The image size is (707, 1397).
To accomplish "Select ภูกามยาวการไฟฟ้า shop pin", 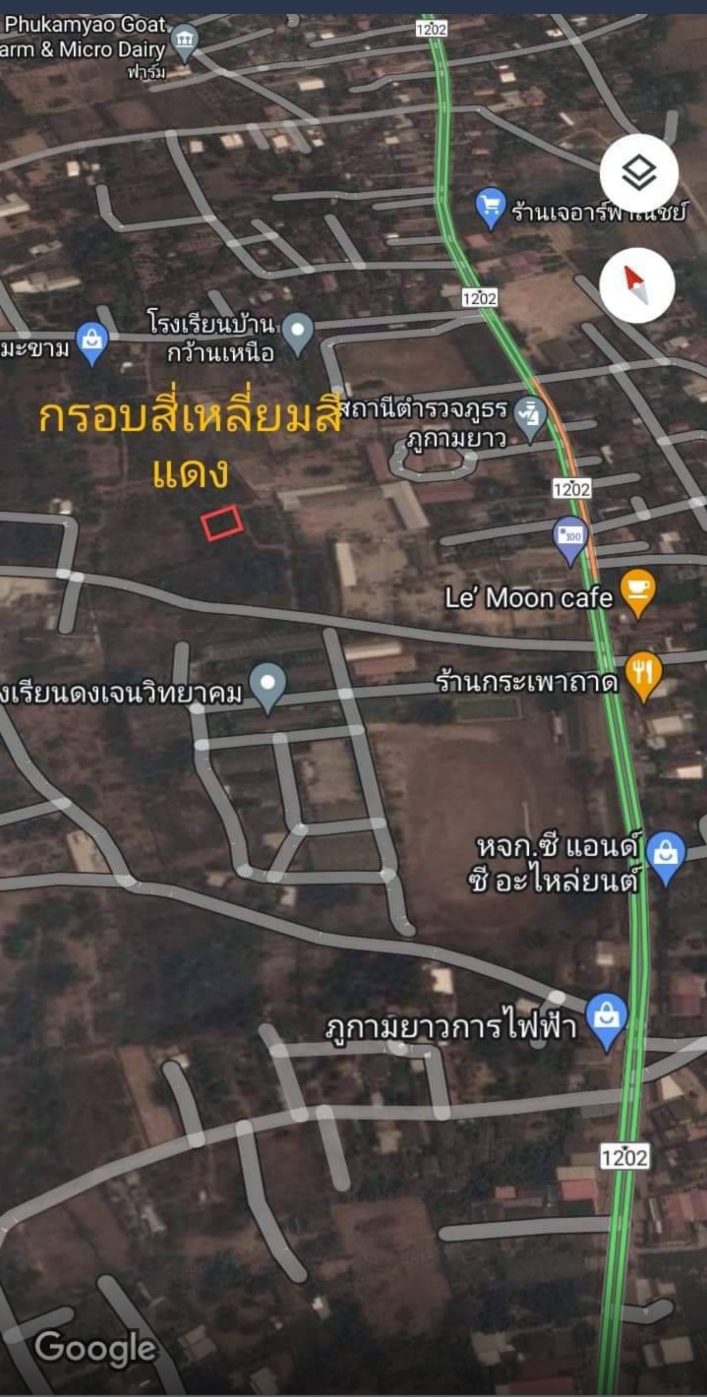I will click(x=606, y=1018).
